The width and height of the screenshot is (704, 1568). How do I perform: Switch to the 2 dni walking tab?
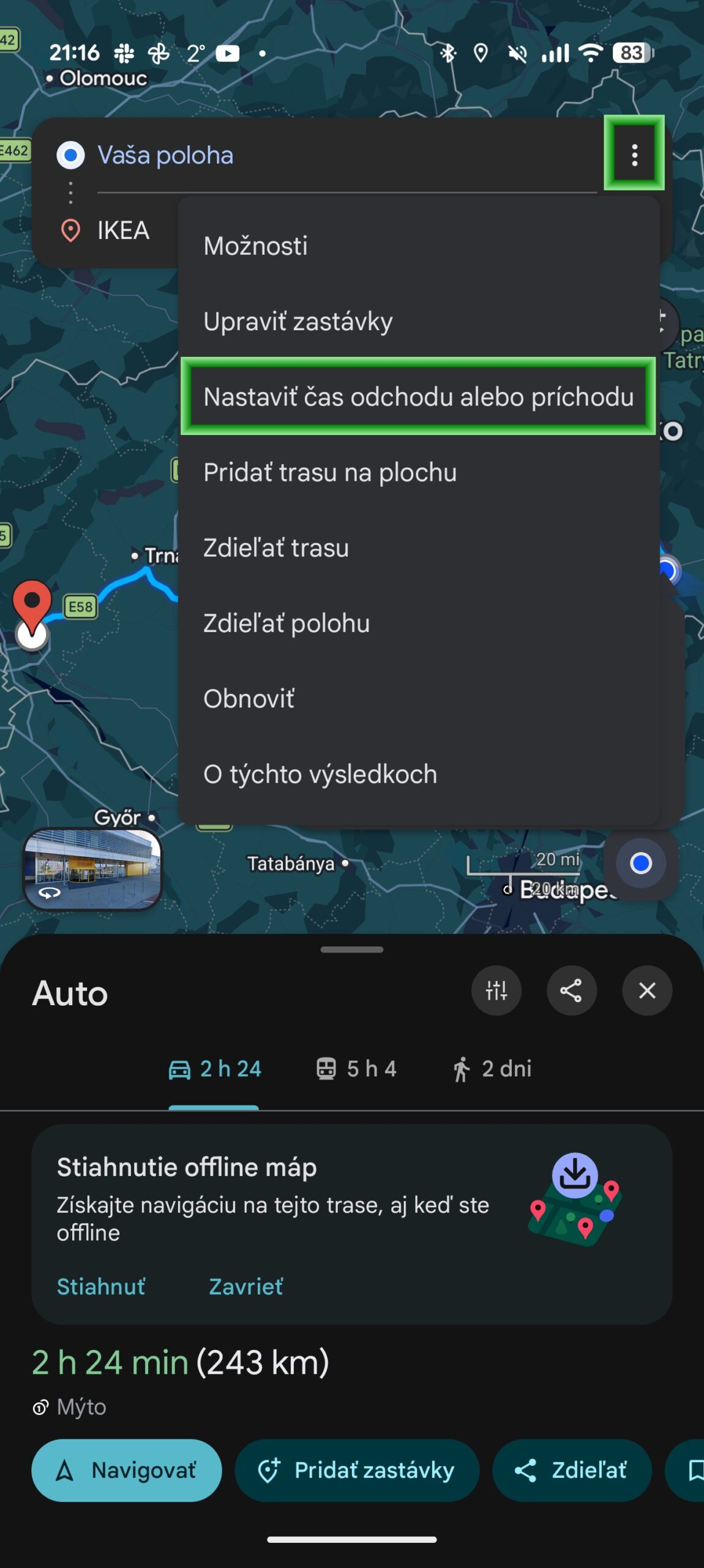[x=492, y=1069]
